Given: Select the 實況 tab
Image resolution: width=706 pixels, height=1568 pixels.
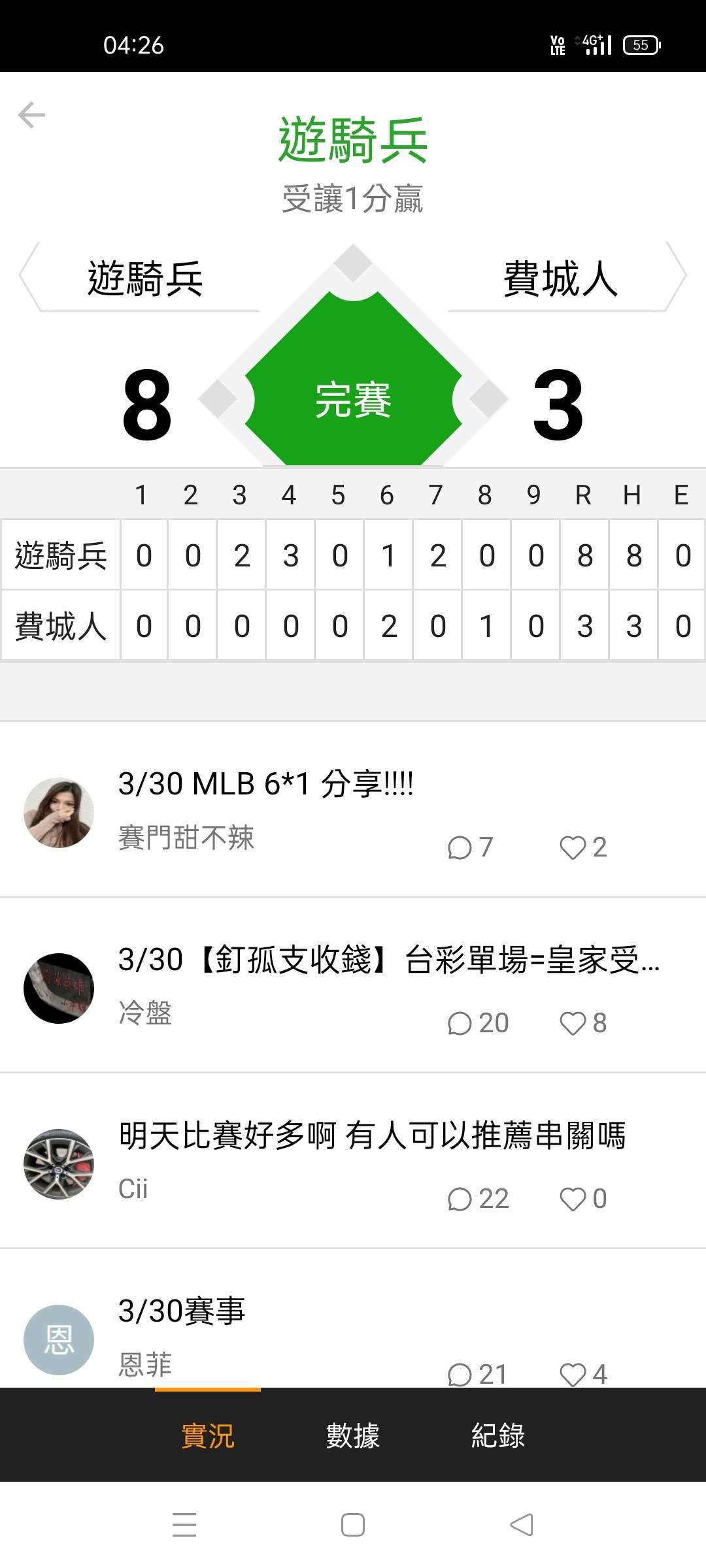Looking at the screenshot, I should point(207,1435).
